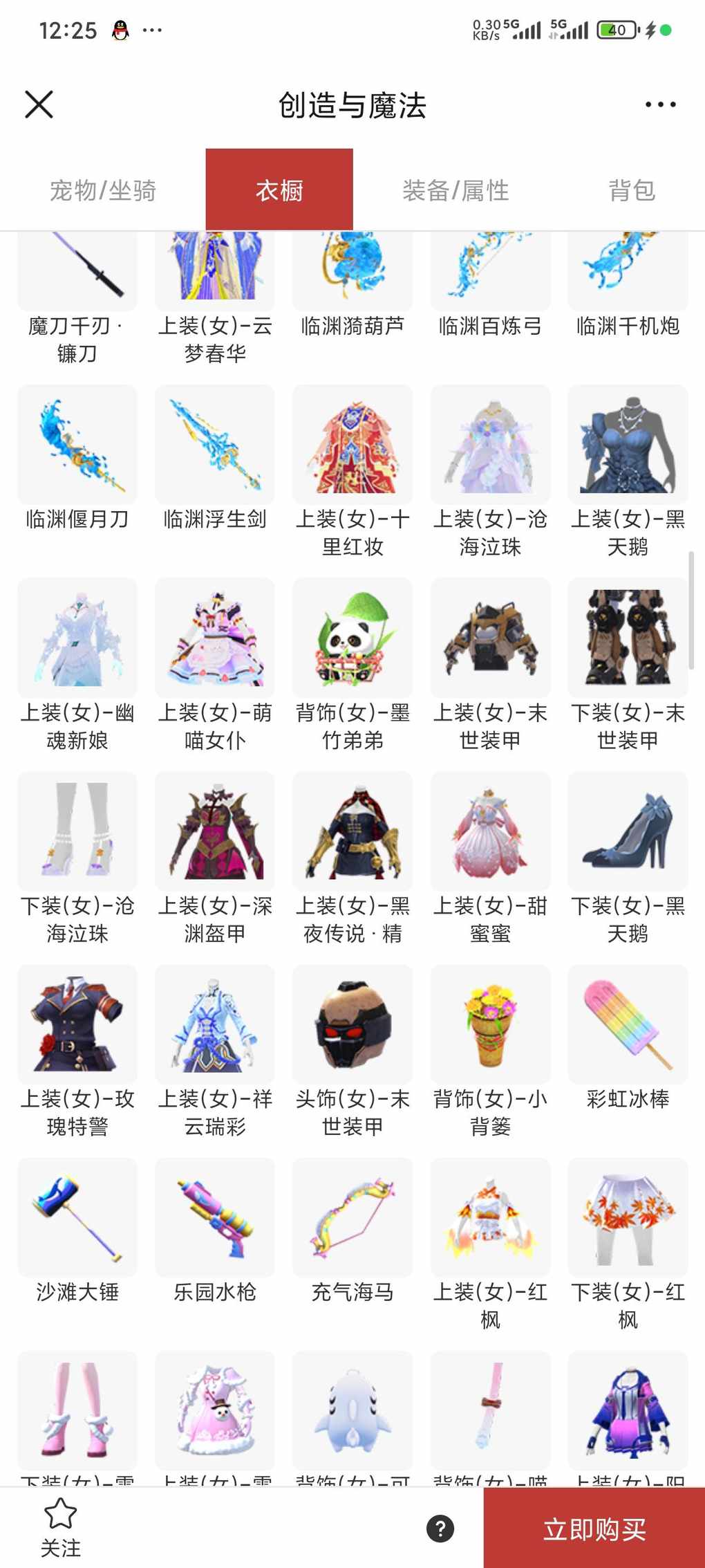Close the 创造与魔法 page
The height and width of the screenshot is (1568, 705).
click(39, 104)
